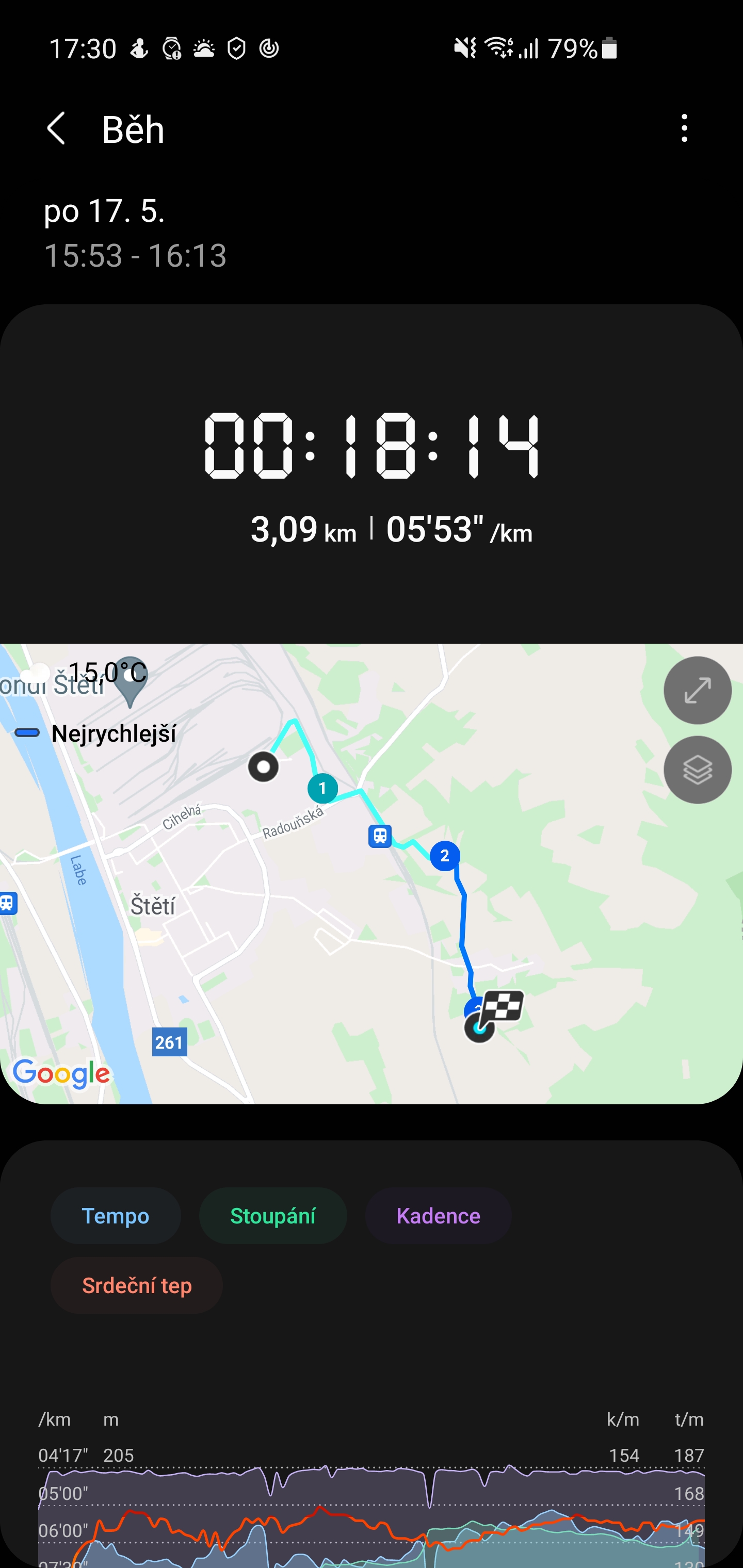Open the three-dot overflow menu

(x=684, y=128)
